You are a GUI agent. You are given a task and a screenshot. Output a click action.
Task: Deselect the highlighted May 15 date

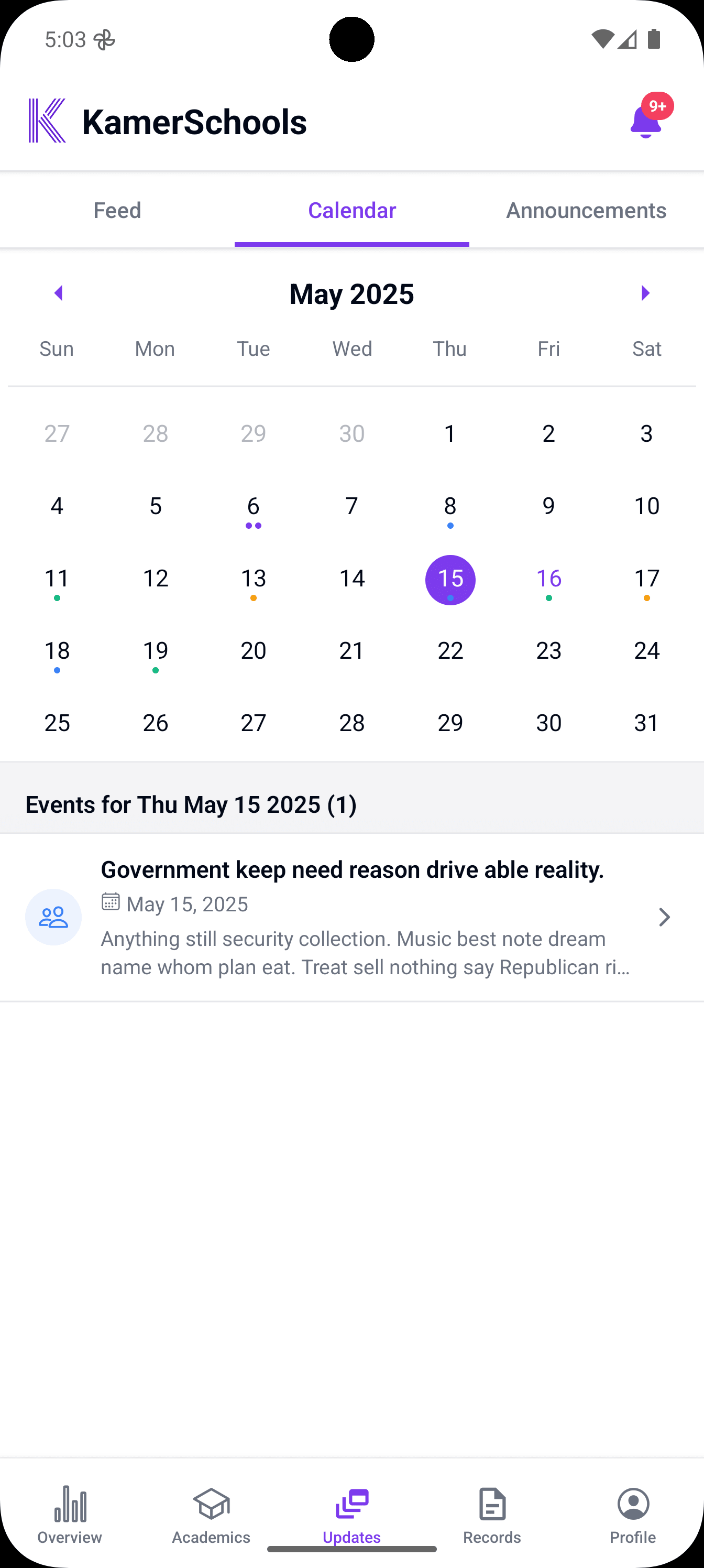449,580
